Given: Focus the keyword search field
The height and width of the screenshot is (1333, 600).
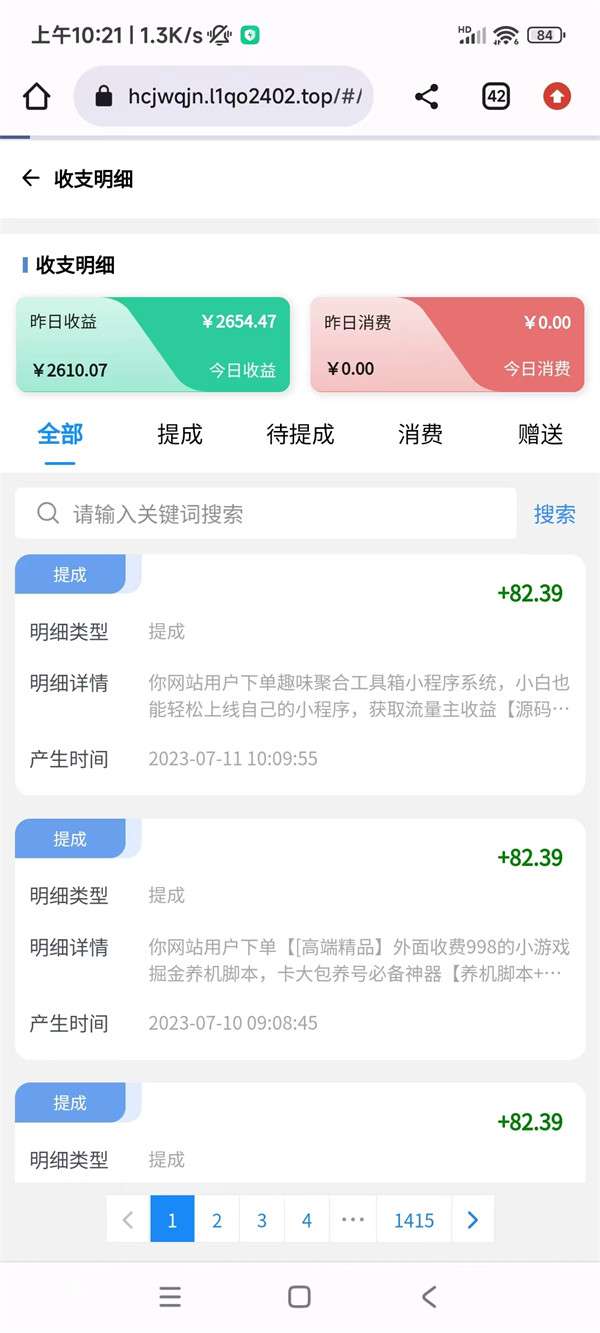Looking at the screenshot, I should [280, 514].
